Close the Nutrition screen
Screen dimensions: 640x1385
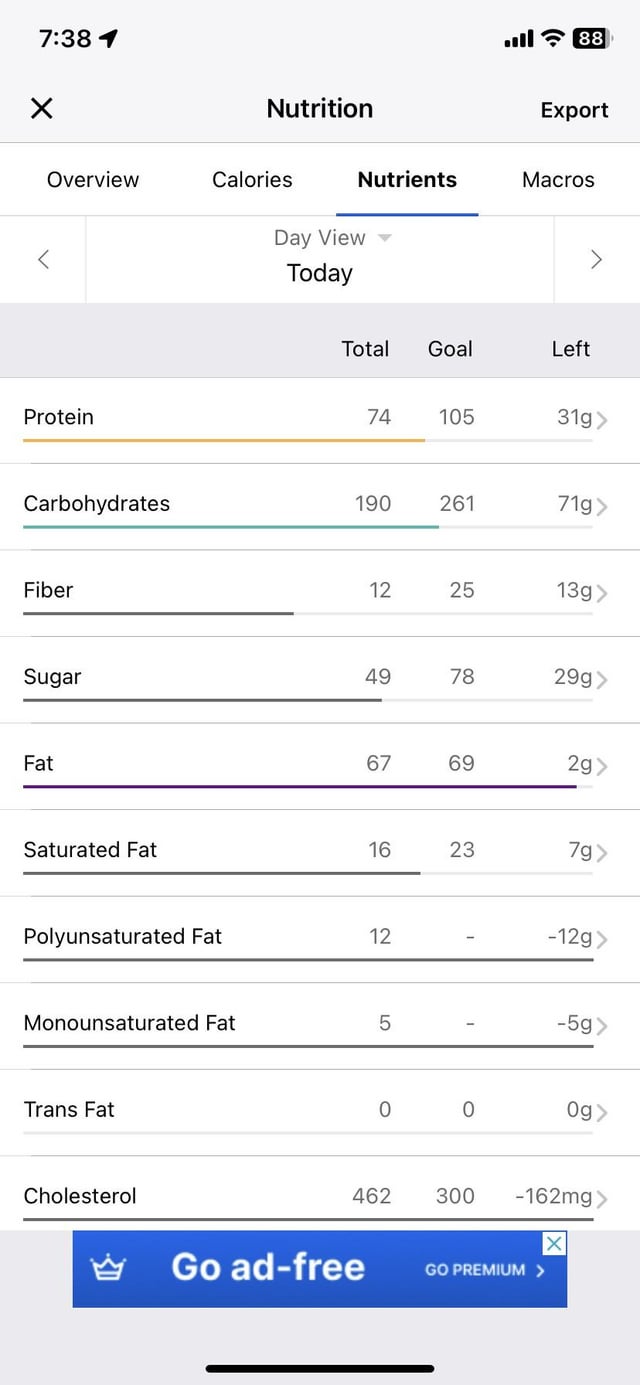[x=41, y=108]
